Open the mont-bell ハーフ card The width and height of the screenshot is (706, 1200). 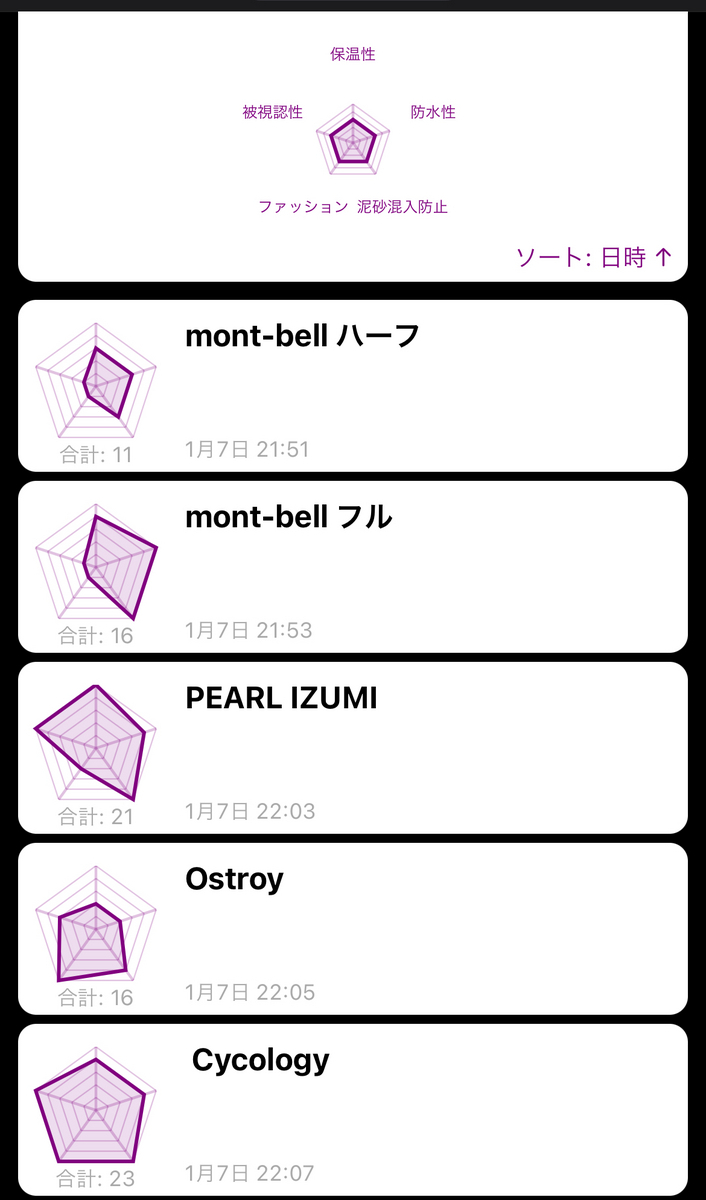point(352,386)
